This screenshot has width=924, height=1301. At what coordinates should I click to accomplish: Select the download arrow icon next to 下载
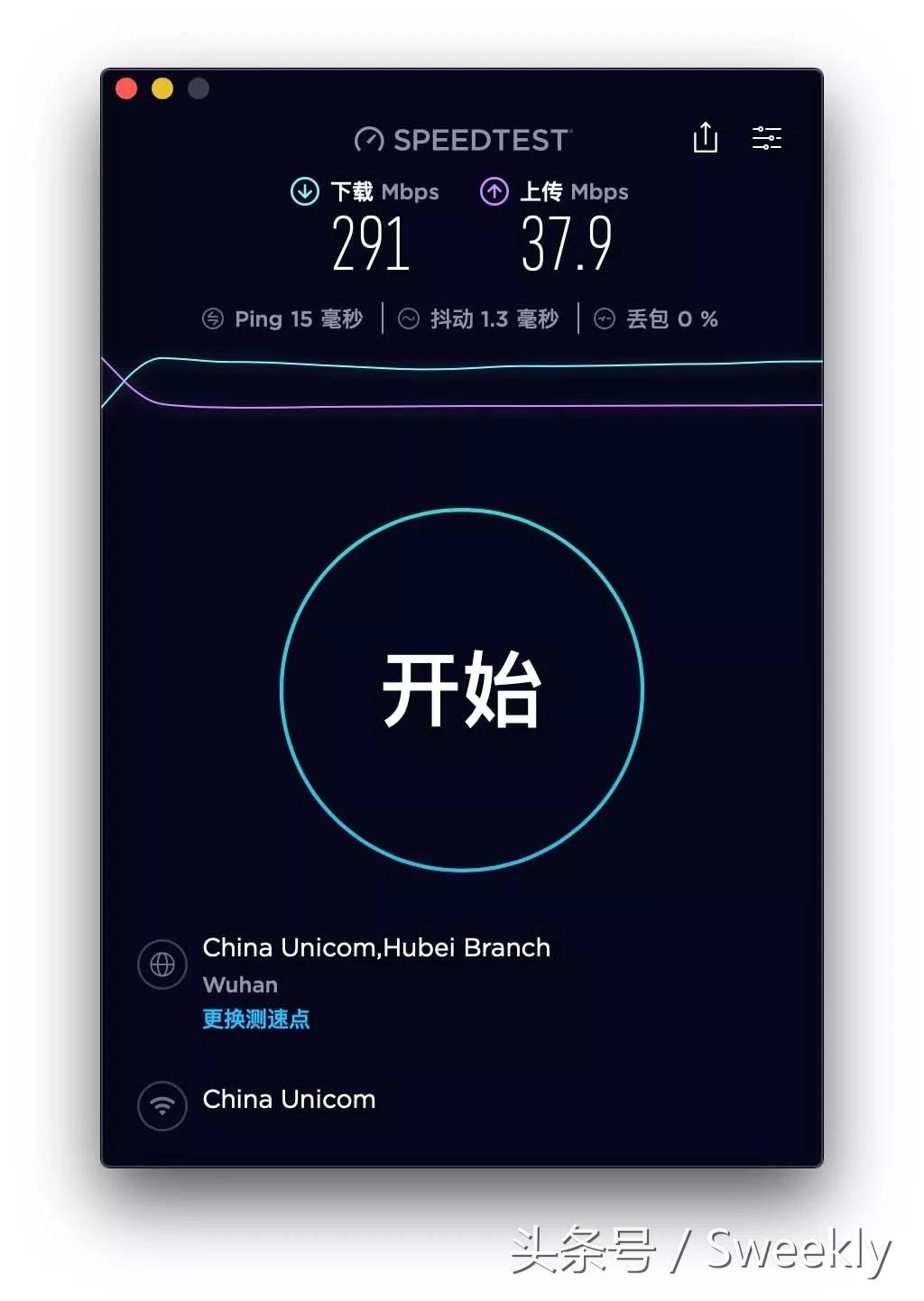pyautogui.click(x=305, y=191)
